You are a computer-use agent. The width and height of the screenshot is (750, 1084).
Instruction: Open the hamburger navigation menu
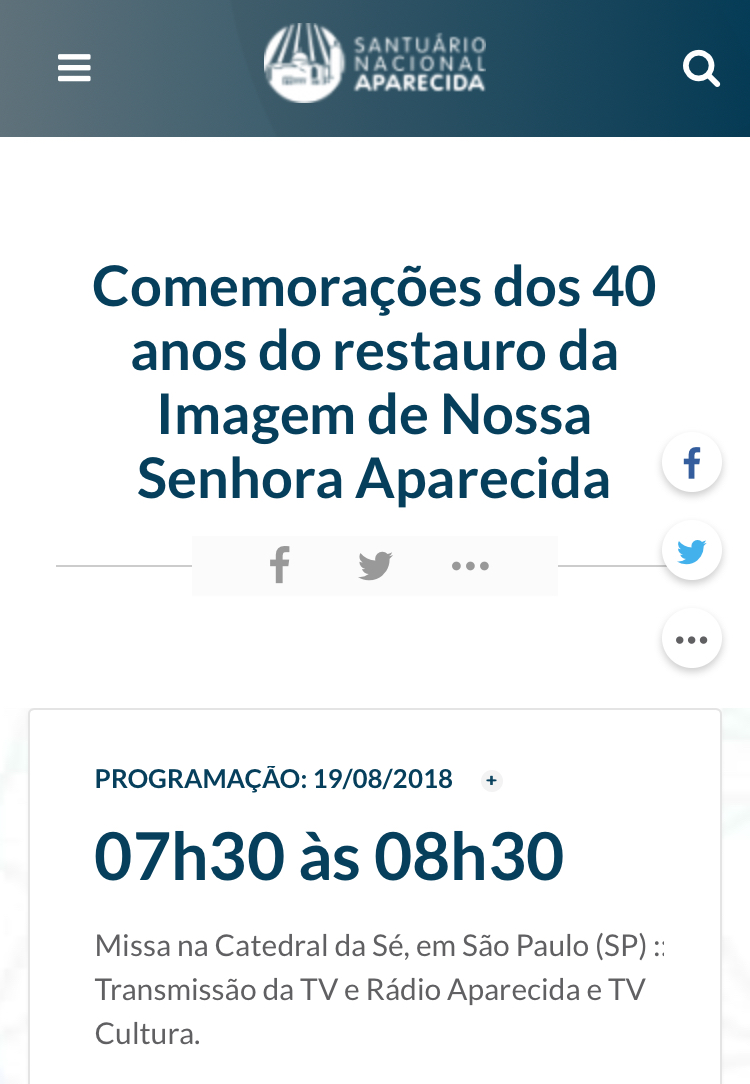(74, 68)
